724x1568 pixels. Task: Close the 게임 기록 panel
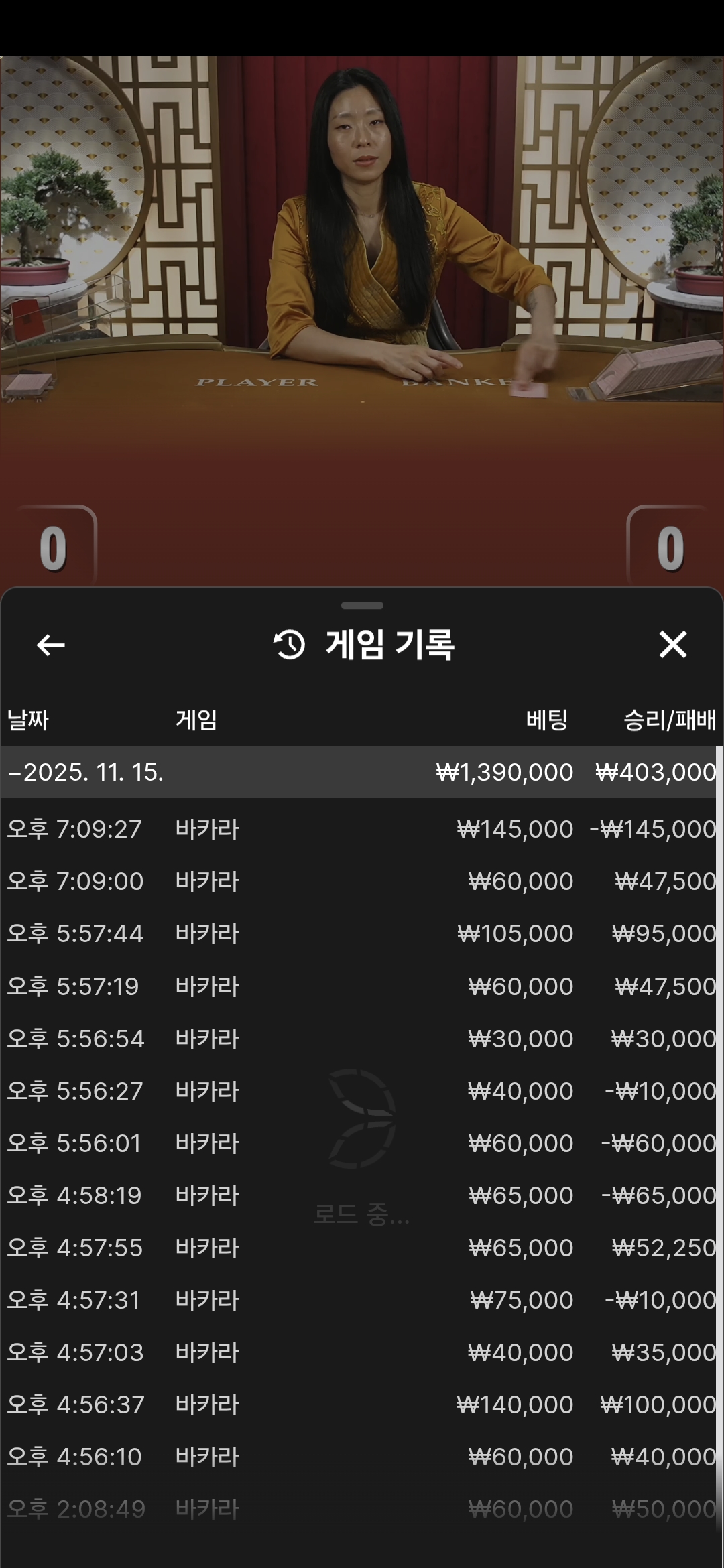pos(672,645)
